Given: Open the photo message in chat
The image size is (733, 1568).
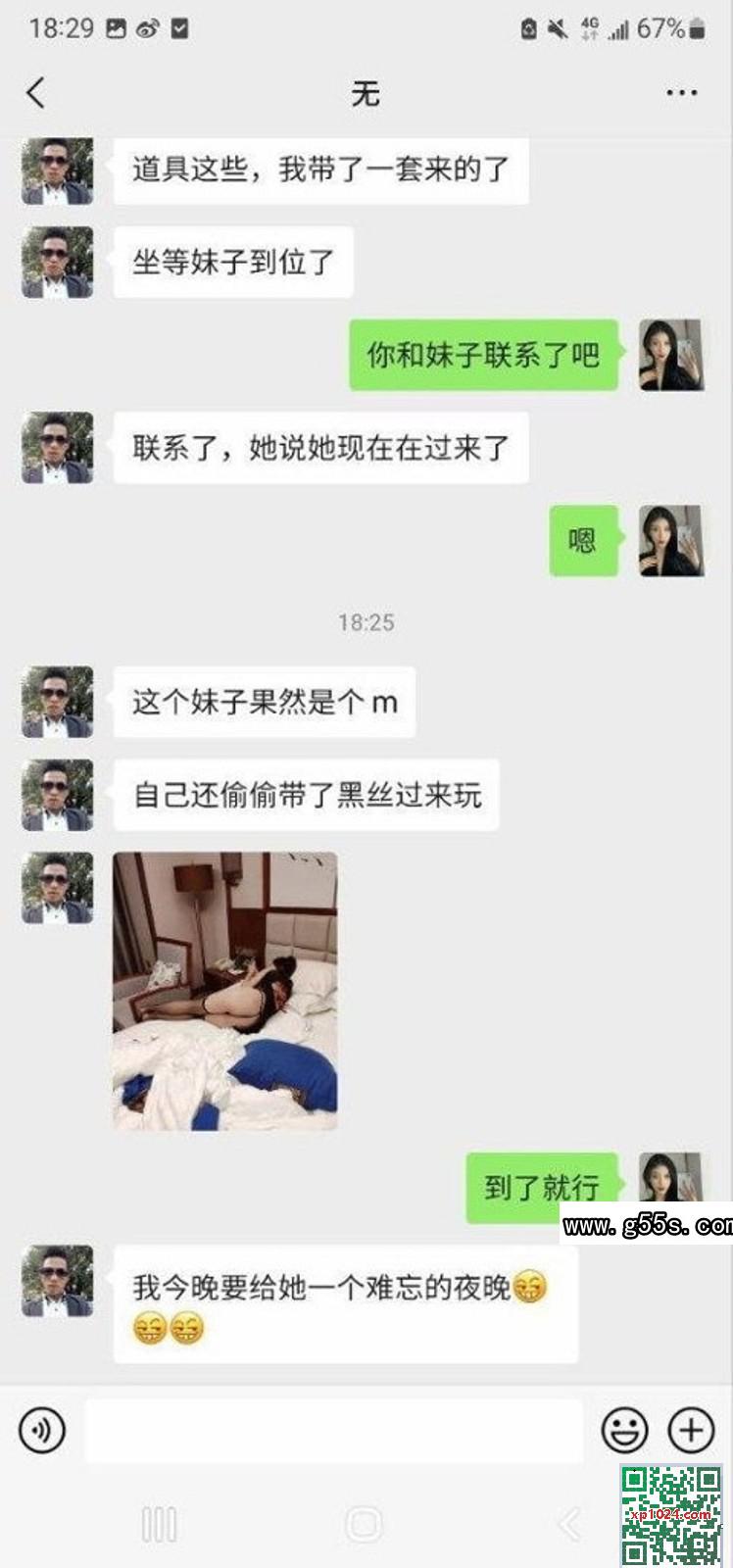Looking at the screenshot, I should 225,991.
